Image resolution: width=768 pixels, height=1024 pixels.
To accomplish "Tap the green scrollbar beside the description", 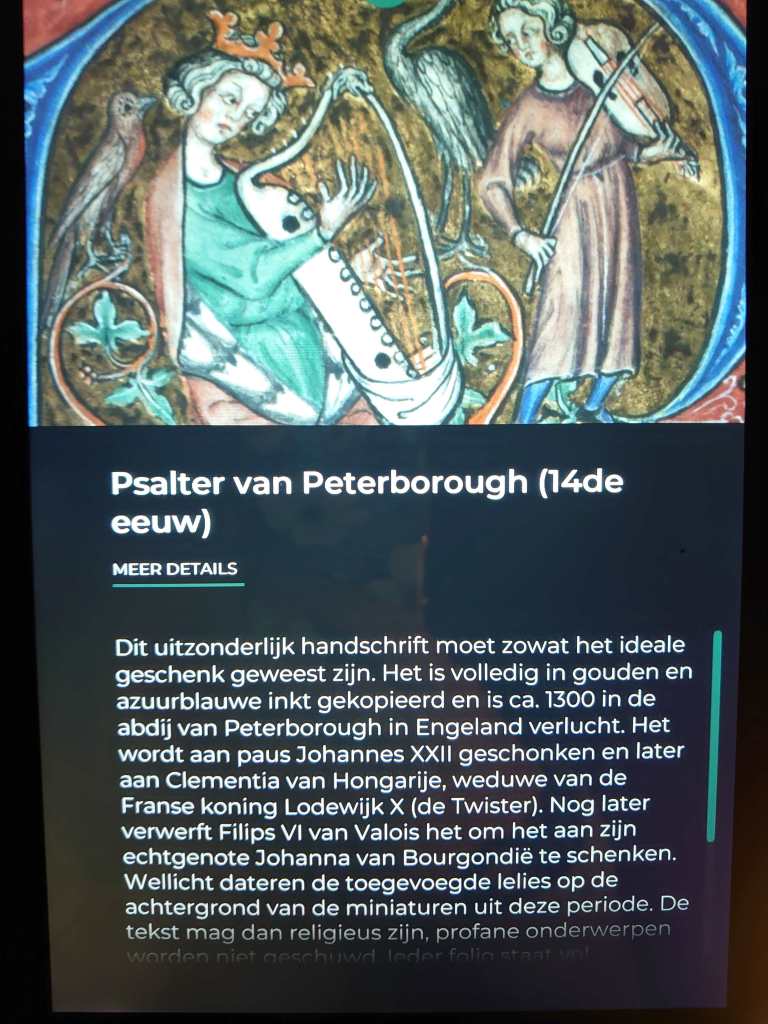I will pos(714,735).
